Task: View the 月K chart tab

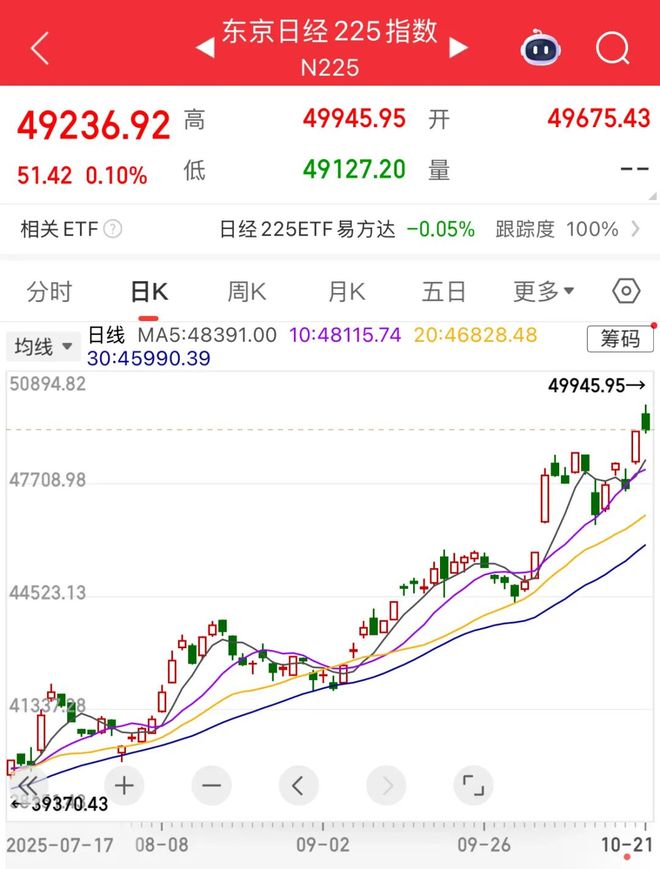Action: pyautogui.click(x=346, y=291)
